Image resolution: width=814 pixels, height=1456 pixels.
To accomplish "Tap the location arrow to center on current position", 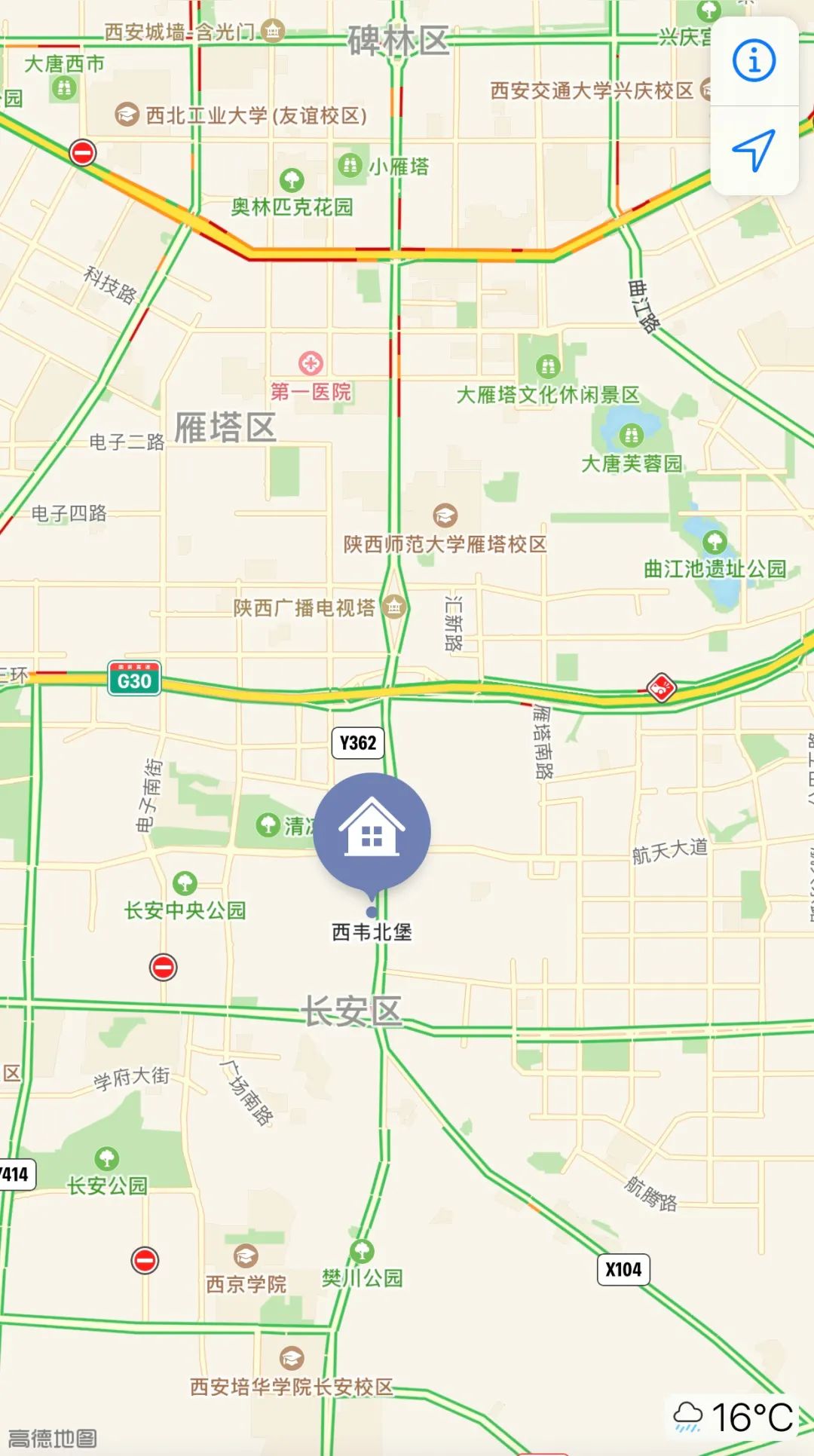I will (x=752, y=148).
